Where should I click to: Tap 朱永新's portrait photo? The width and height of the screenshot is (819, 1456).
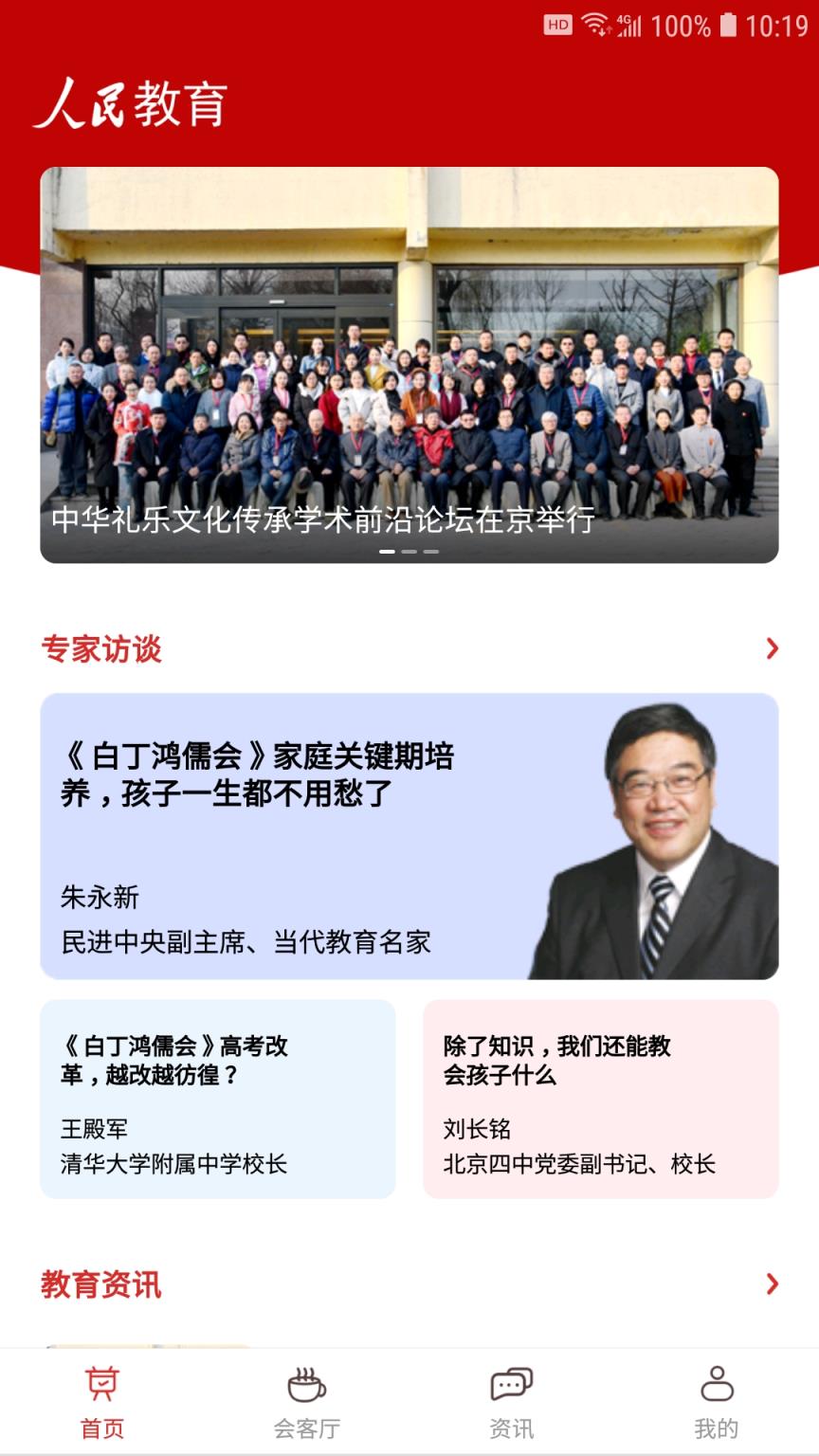pyautogui.click(x=664, y=834)
